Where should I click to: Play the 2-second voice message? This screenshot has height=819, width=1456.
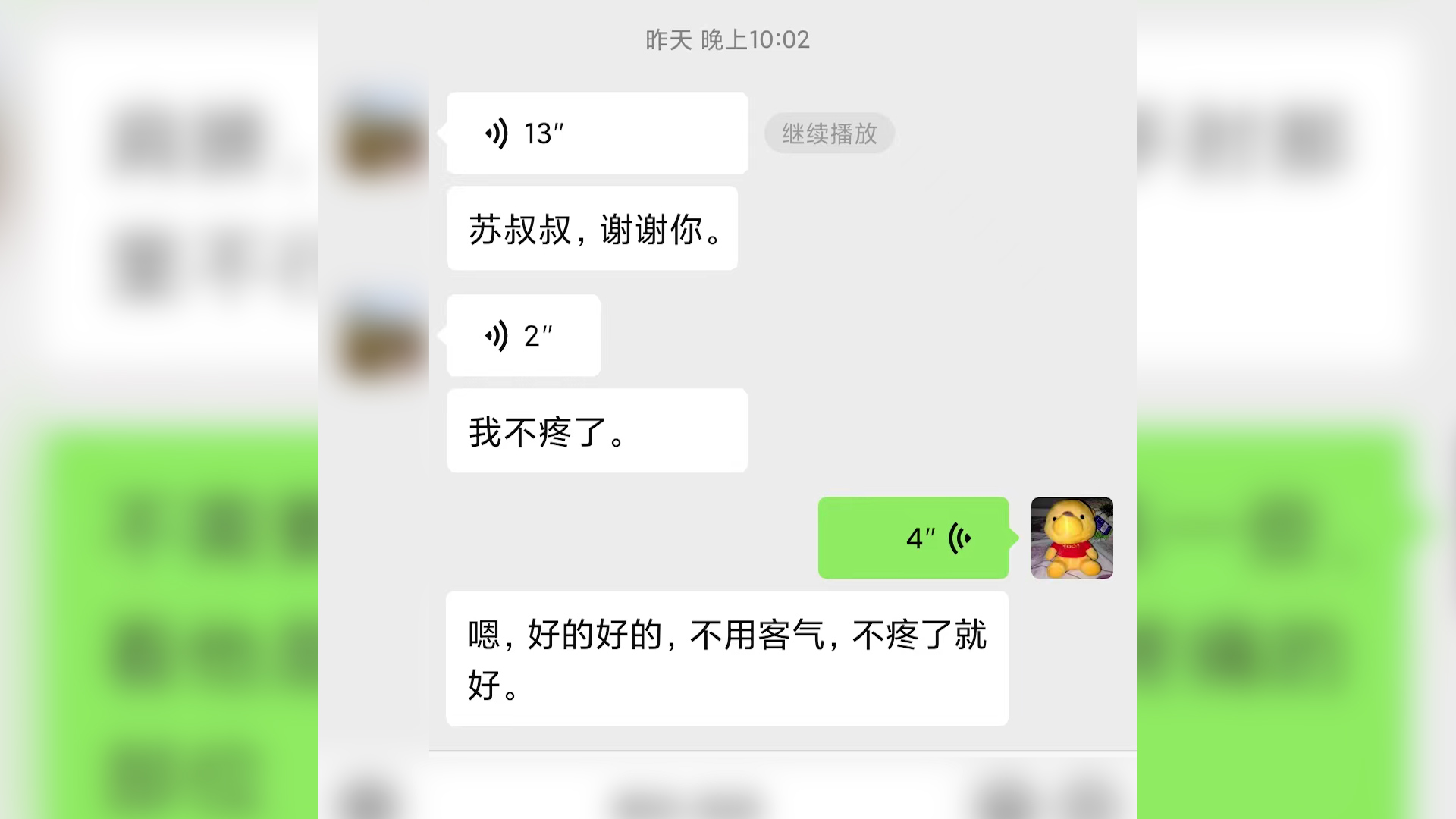tap(523, 335)
